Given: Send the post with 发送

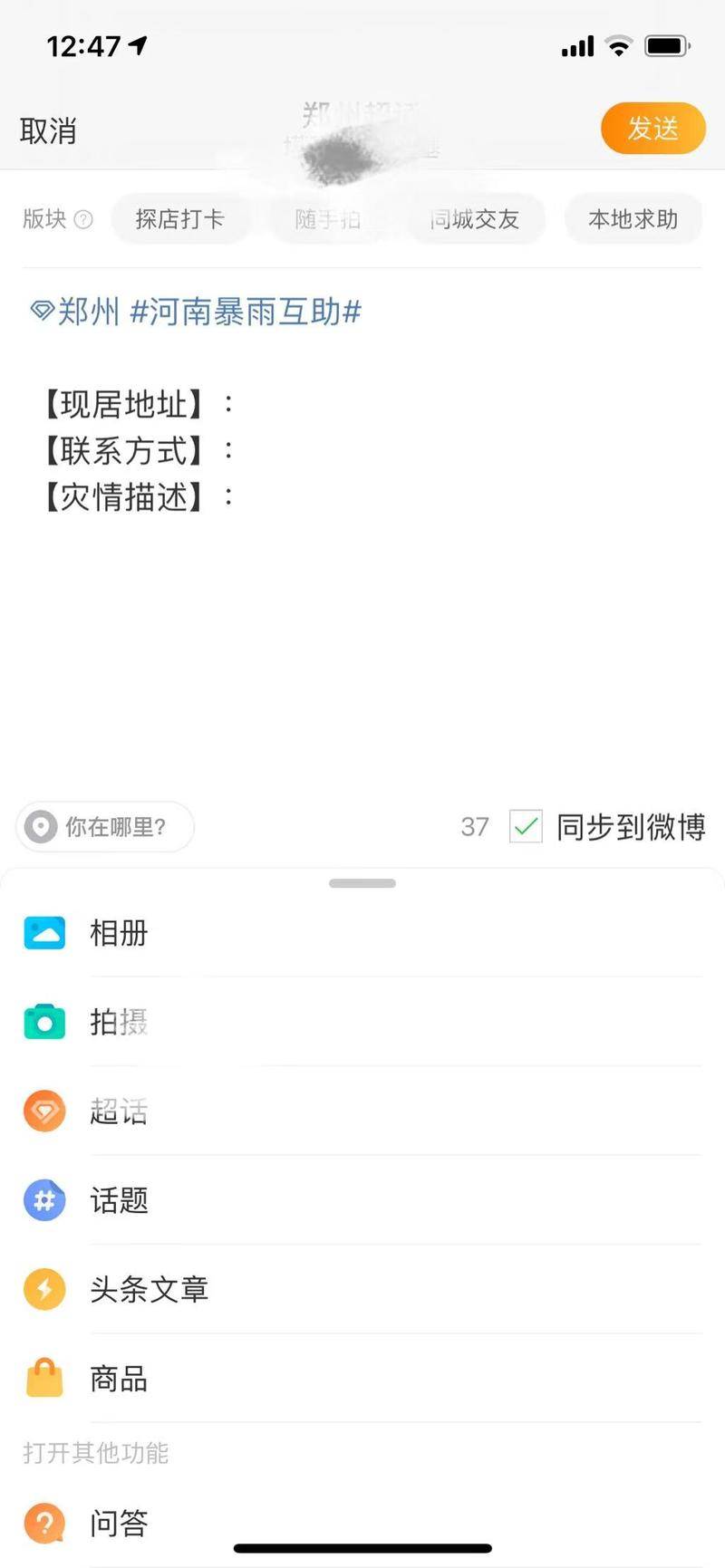Looking at the screenshot, I should tap(652, 129).
